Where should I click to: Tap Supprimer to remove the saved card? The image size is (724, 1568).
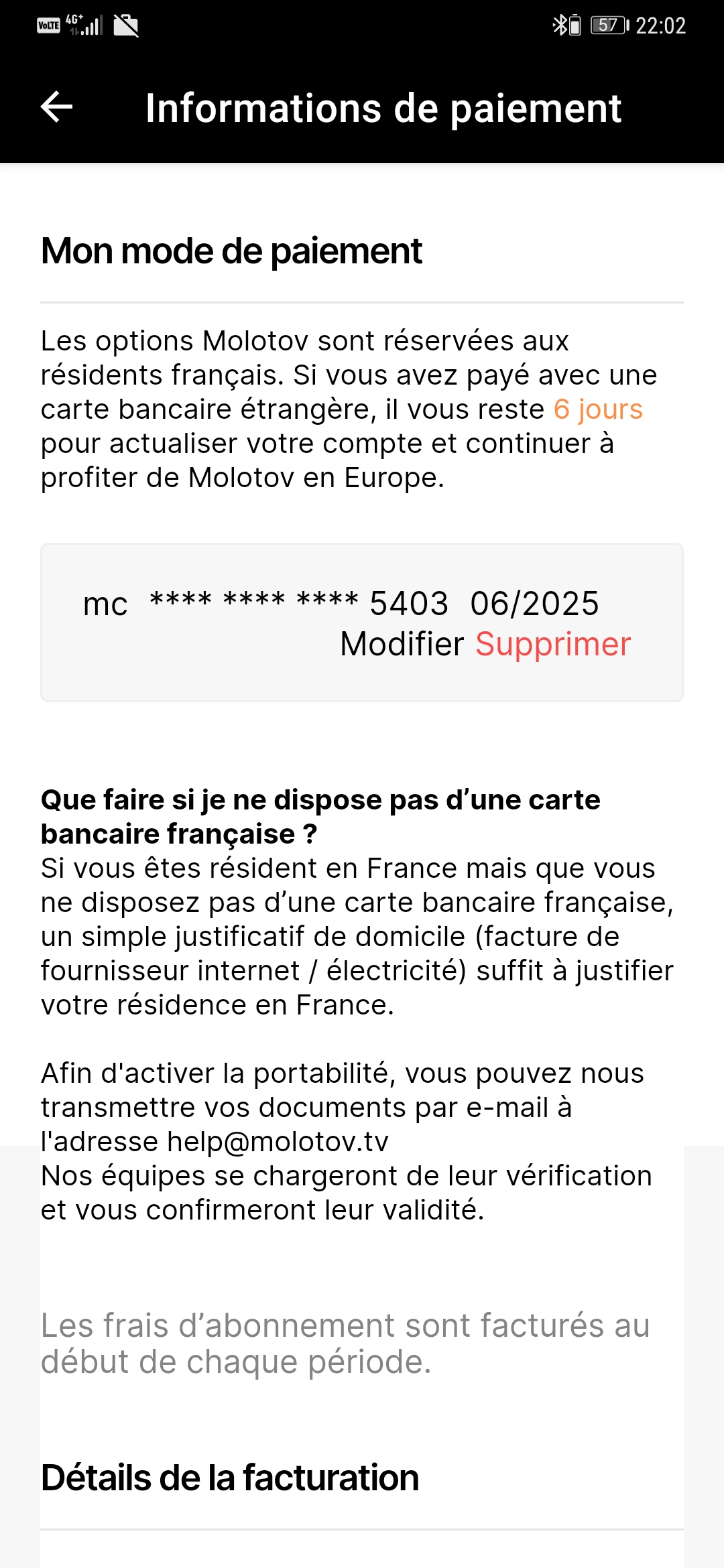pos(553,644)
